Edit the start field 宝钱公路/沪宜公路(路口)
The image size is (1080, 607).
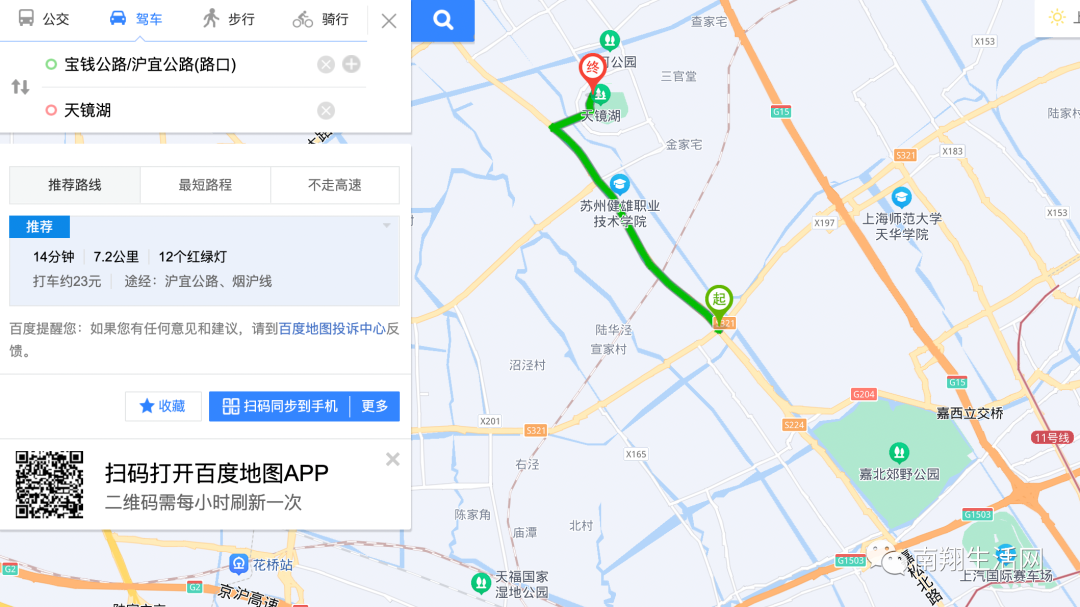(x=180, y=64)
